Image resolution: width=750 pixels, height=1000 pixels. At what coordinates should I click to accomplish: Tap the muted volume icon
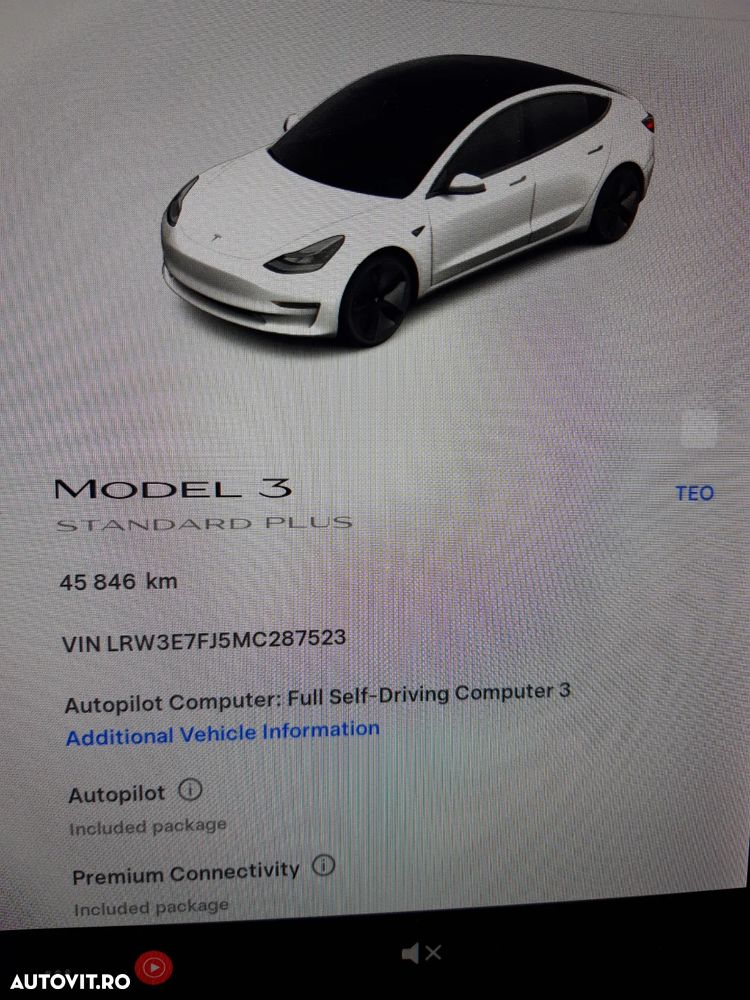(421, 954)
